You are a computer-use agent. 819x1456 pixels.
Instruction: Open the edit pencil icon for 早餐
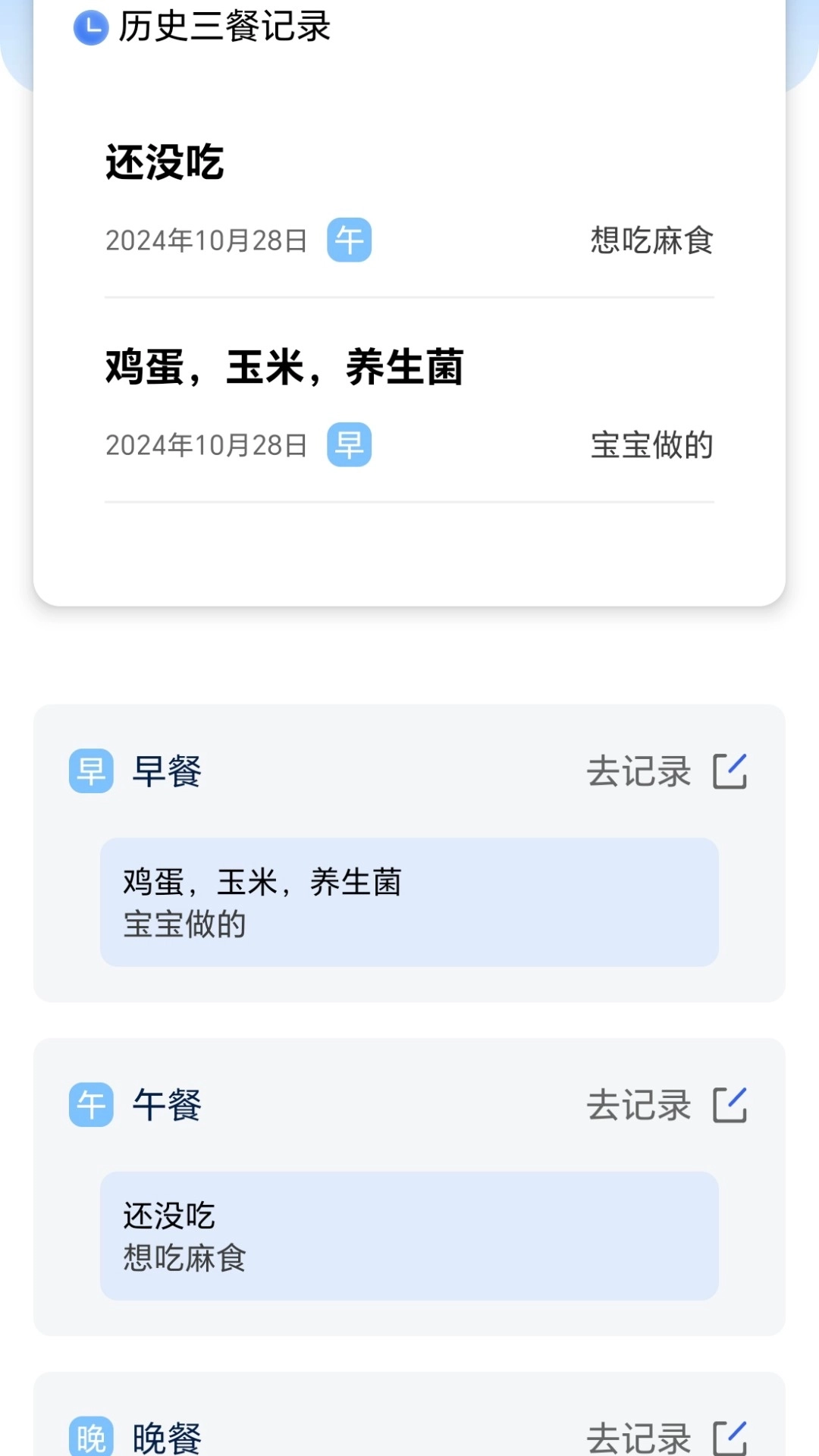[730, 770]
